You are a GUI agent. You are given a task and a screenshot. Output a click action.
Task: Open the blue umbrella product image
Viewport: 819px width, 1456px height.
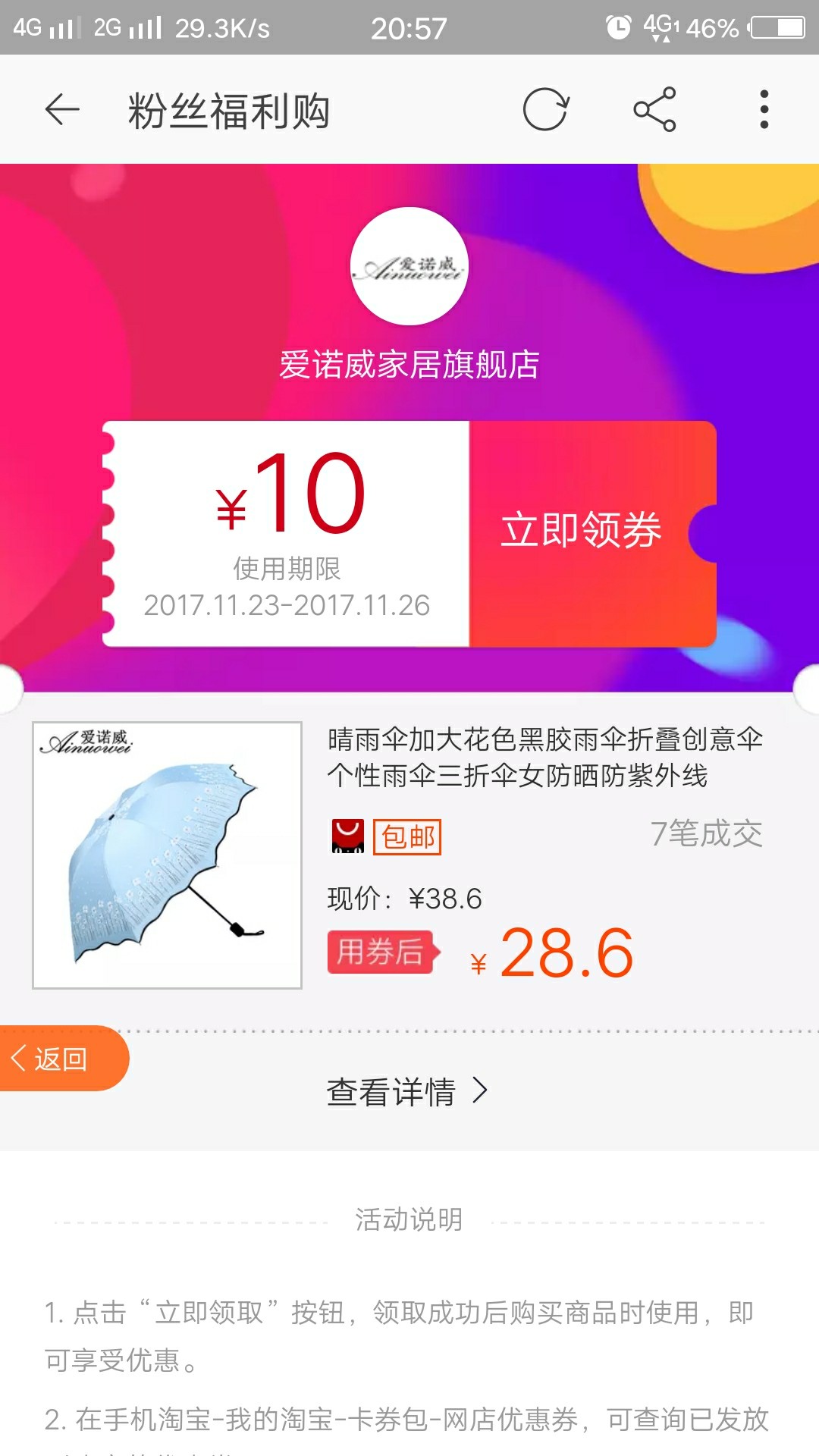167,855
